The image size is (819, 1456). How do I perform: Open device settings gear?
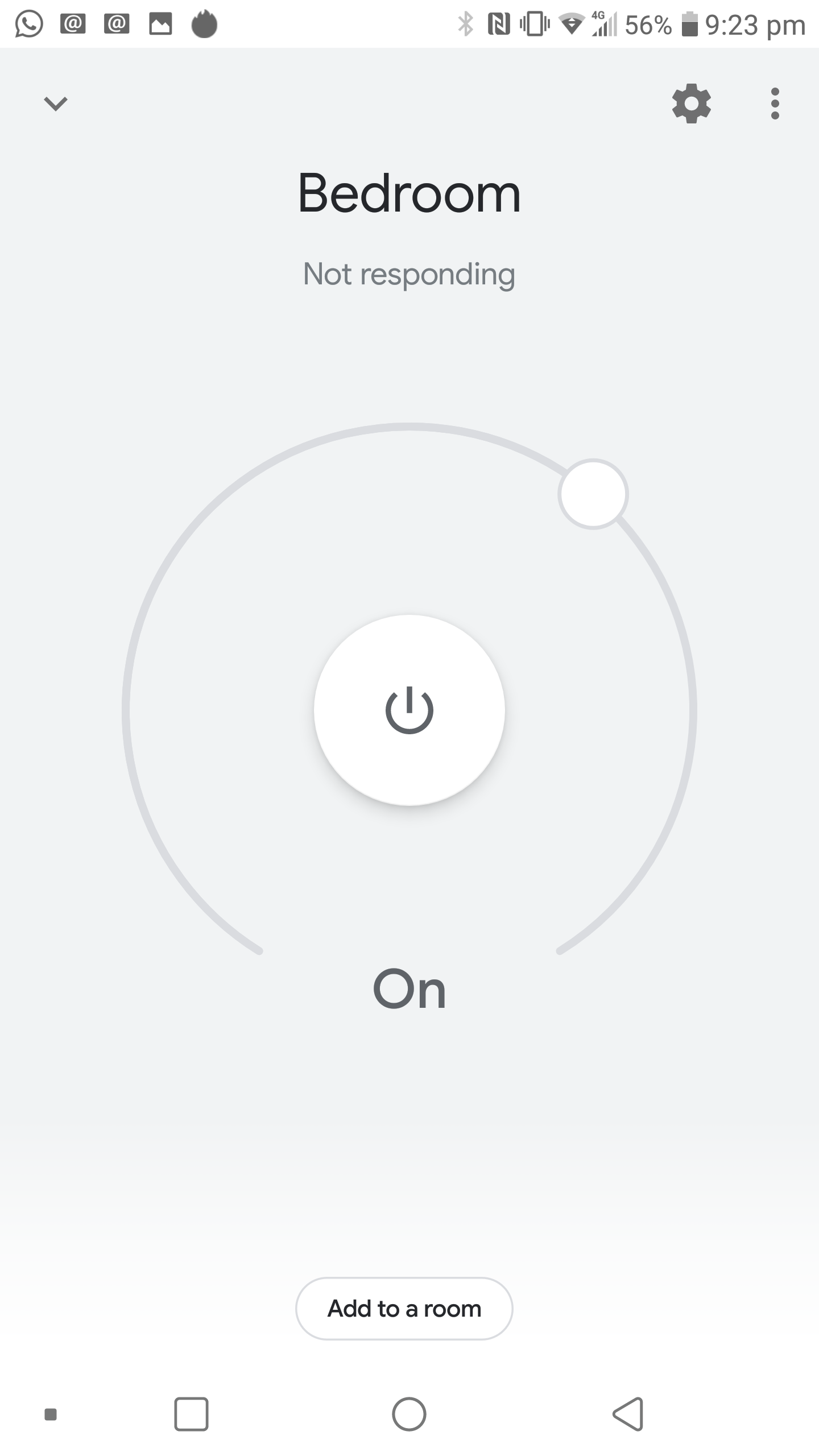click(692, 104)
